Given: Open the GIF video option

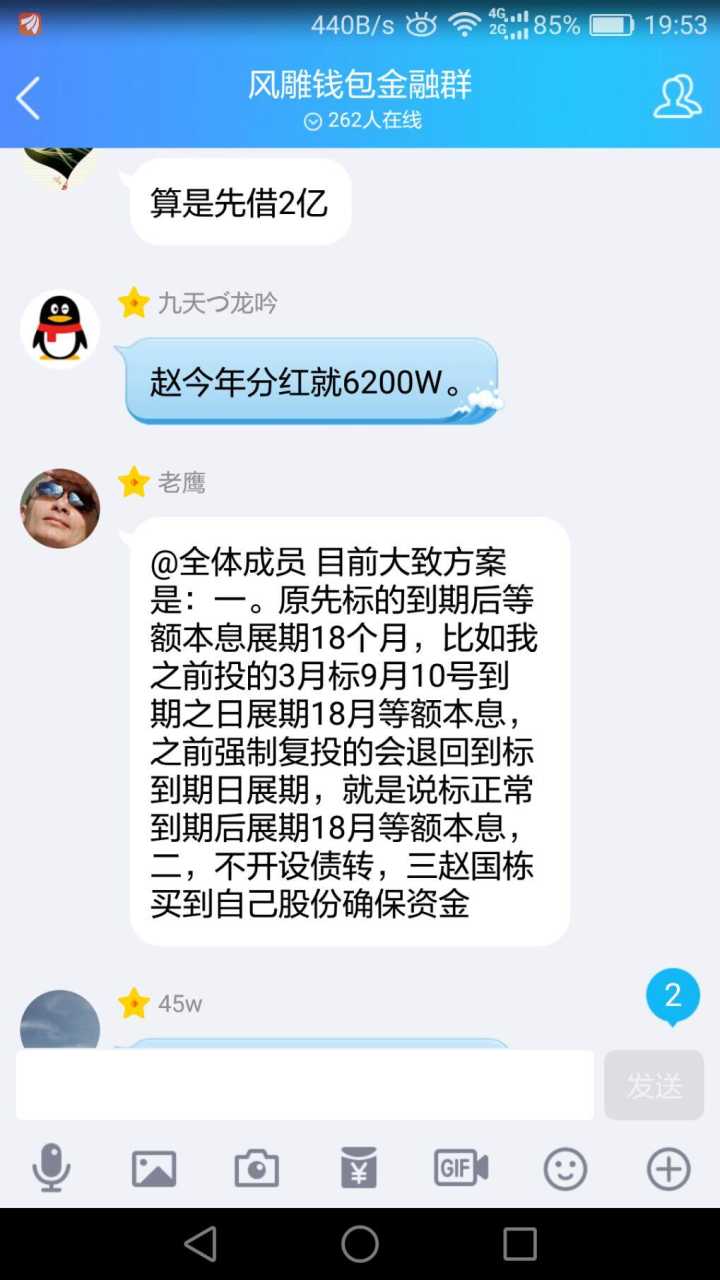Looking at the screenshot, I should [x=461, y=1168].
